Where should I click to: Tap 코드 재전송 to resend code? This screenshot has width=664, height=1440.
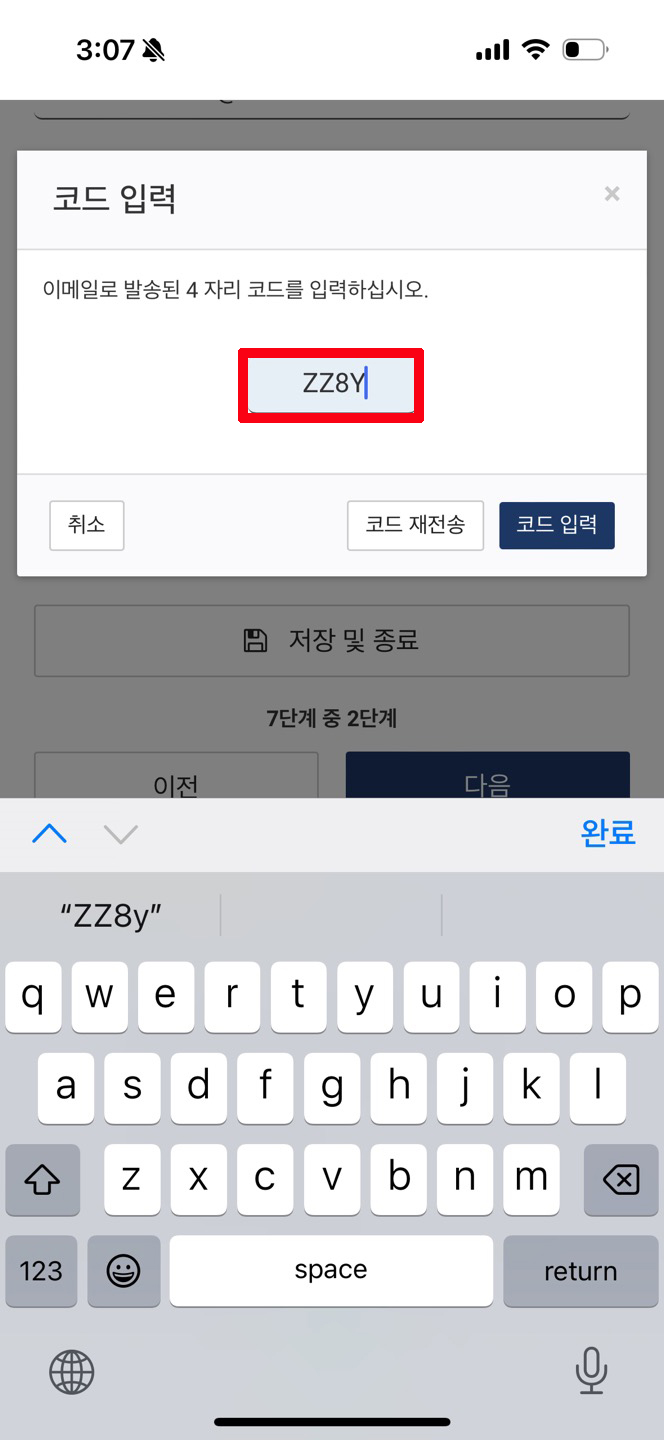tap(415, 526)
